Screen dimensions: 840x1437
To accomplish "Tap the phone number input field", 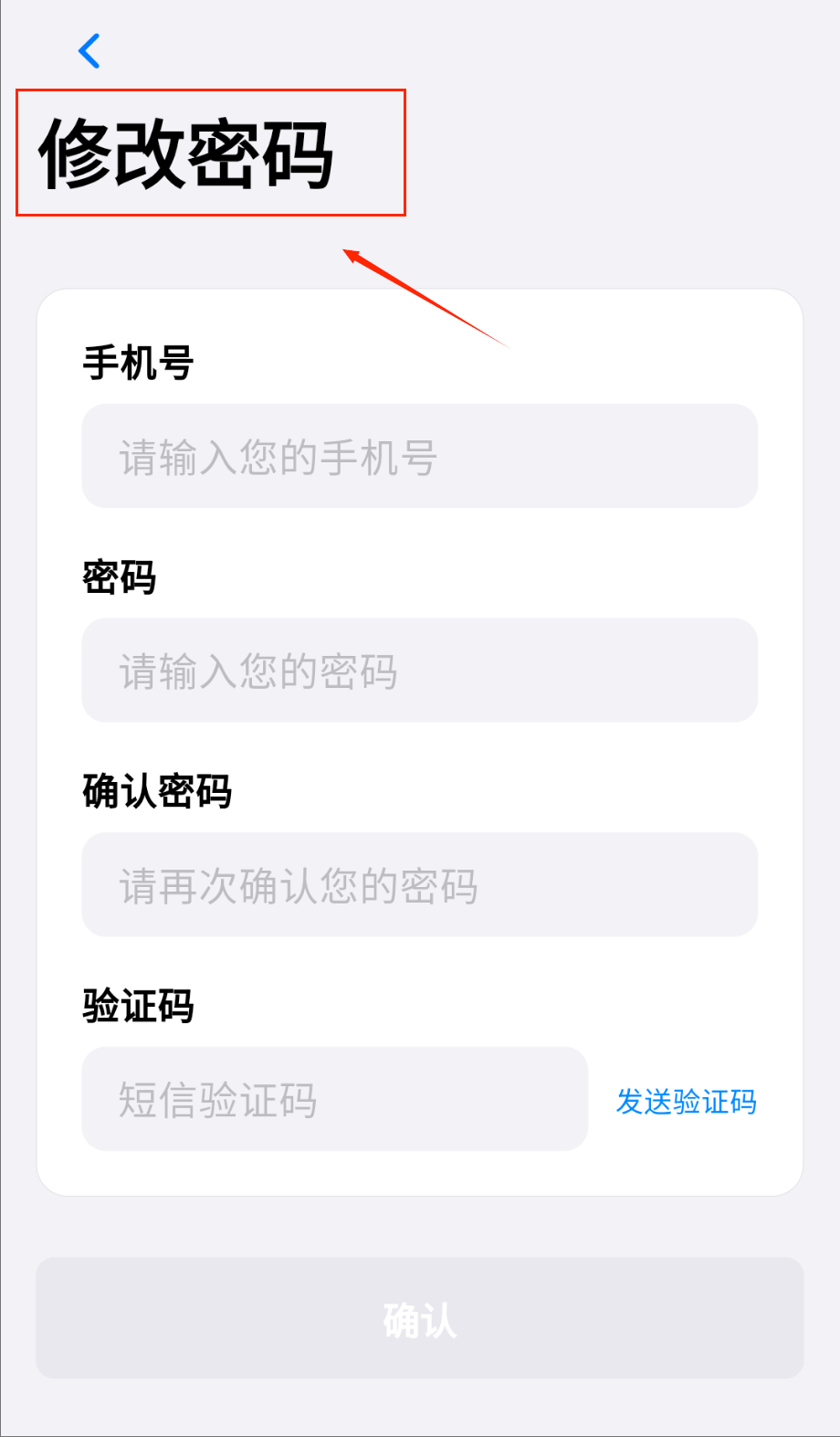I will pyautogui.click(x=420, y=456).
